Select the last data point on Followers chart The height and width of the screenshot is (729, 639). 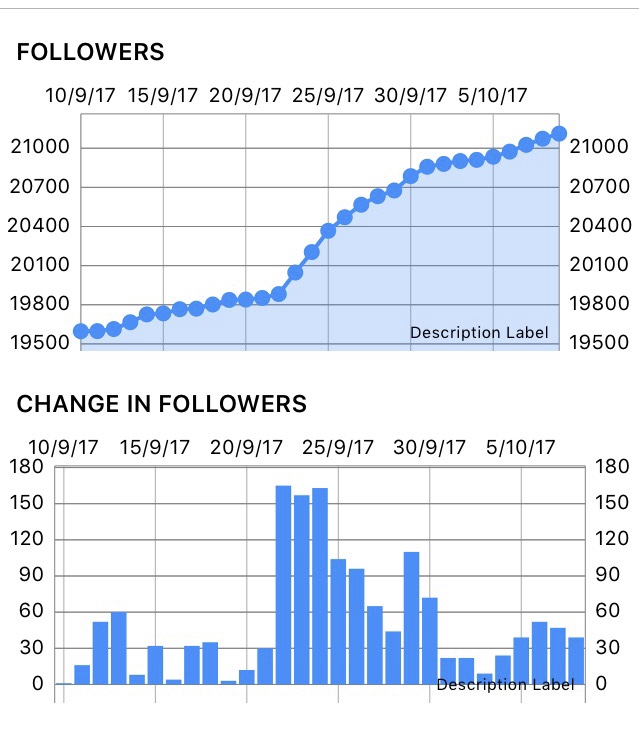559,133
